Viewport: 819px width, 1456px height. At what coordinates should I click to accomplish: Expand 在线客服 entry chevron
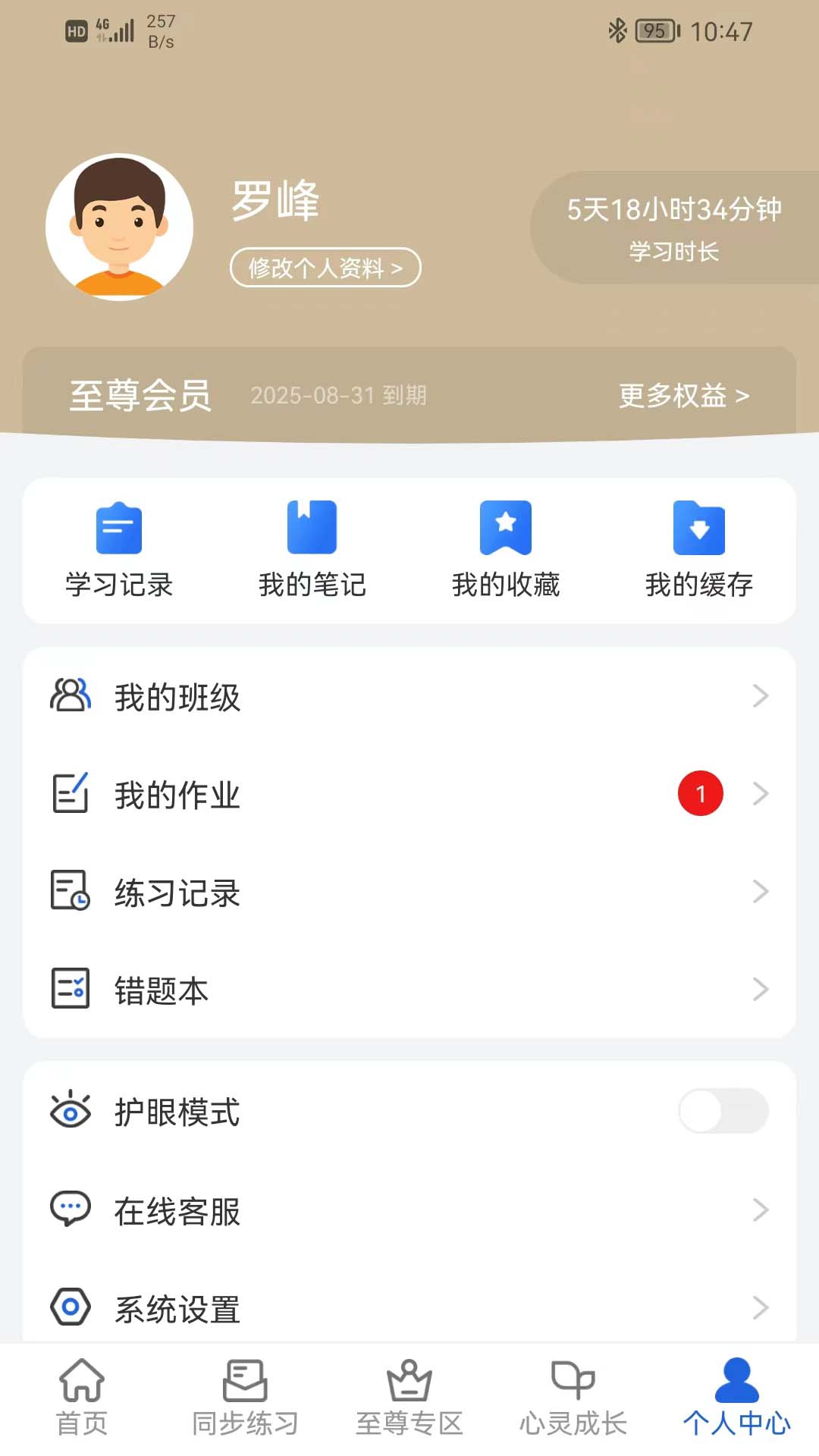pos(761,1210)
